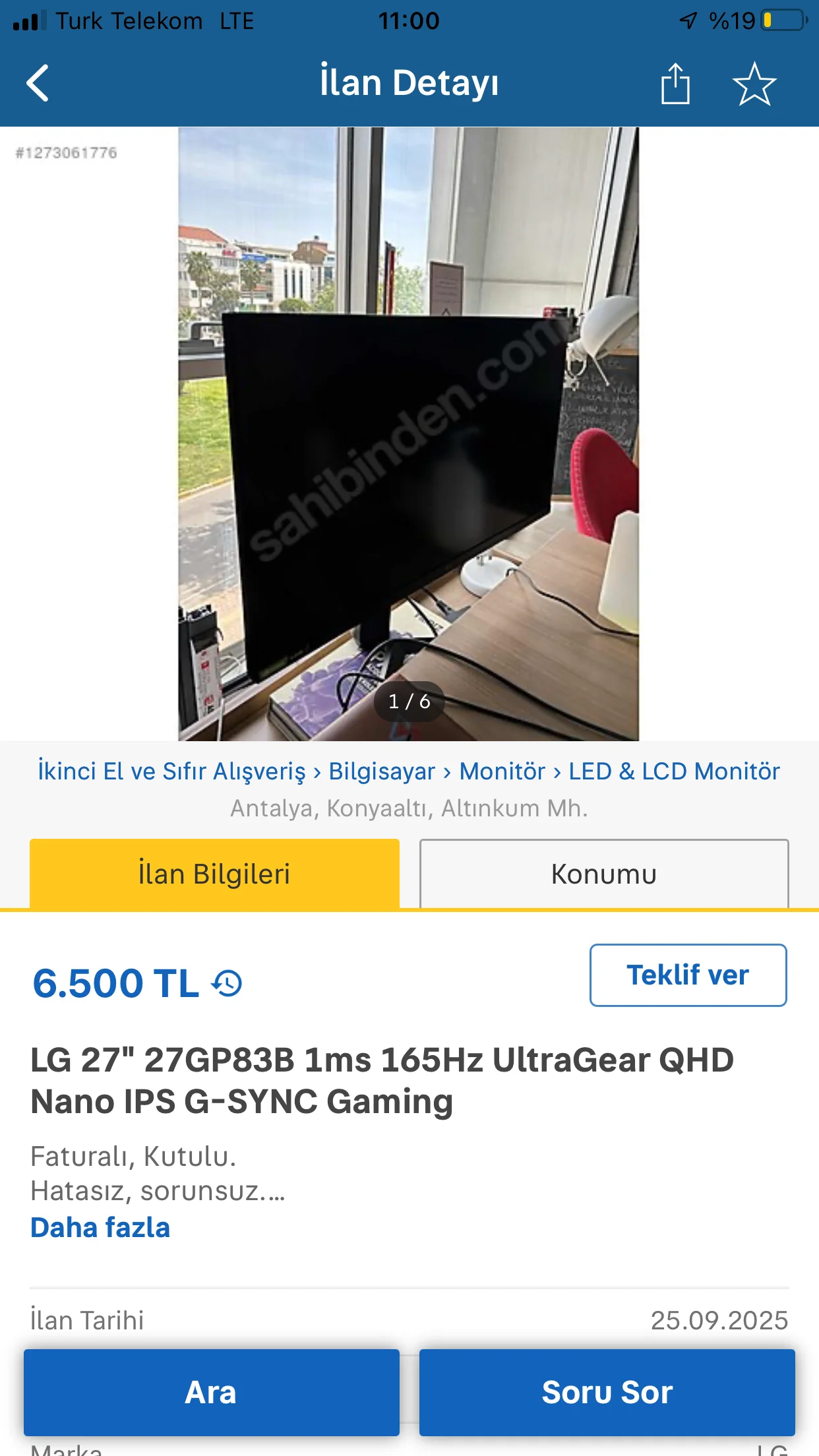Call the seller with the Ara button
819x1456 pixels.
[x=211, y=1392]
